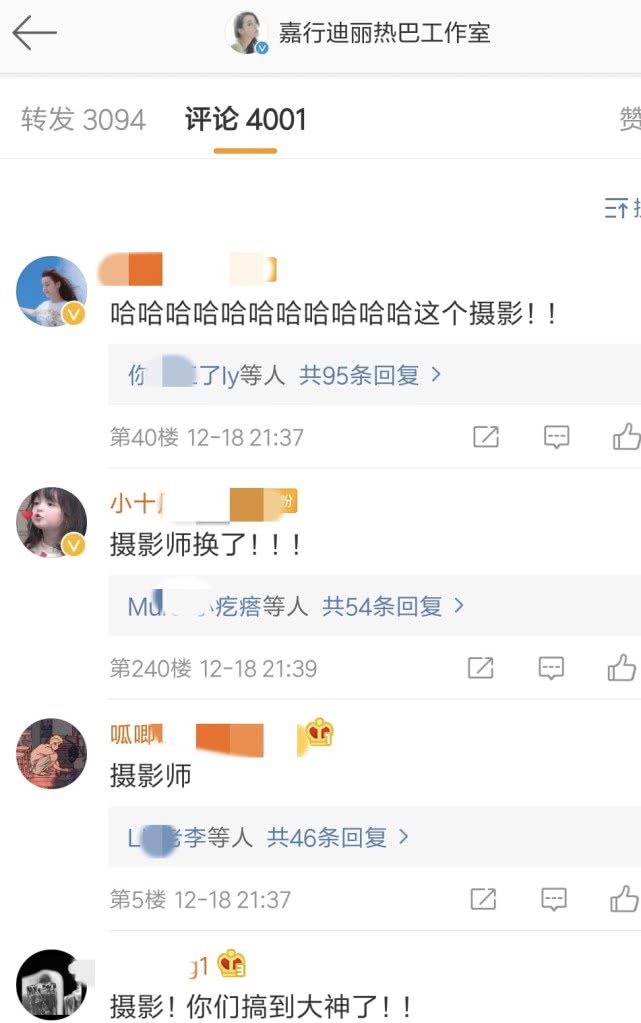Go back with the arrow icon
The width and height of the screenshot is (641, 1023).
[34, 33]
